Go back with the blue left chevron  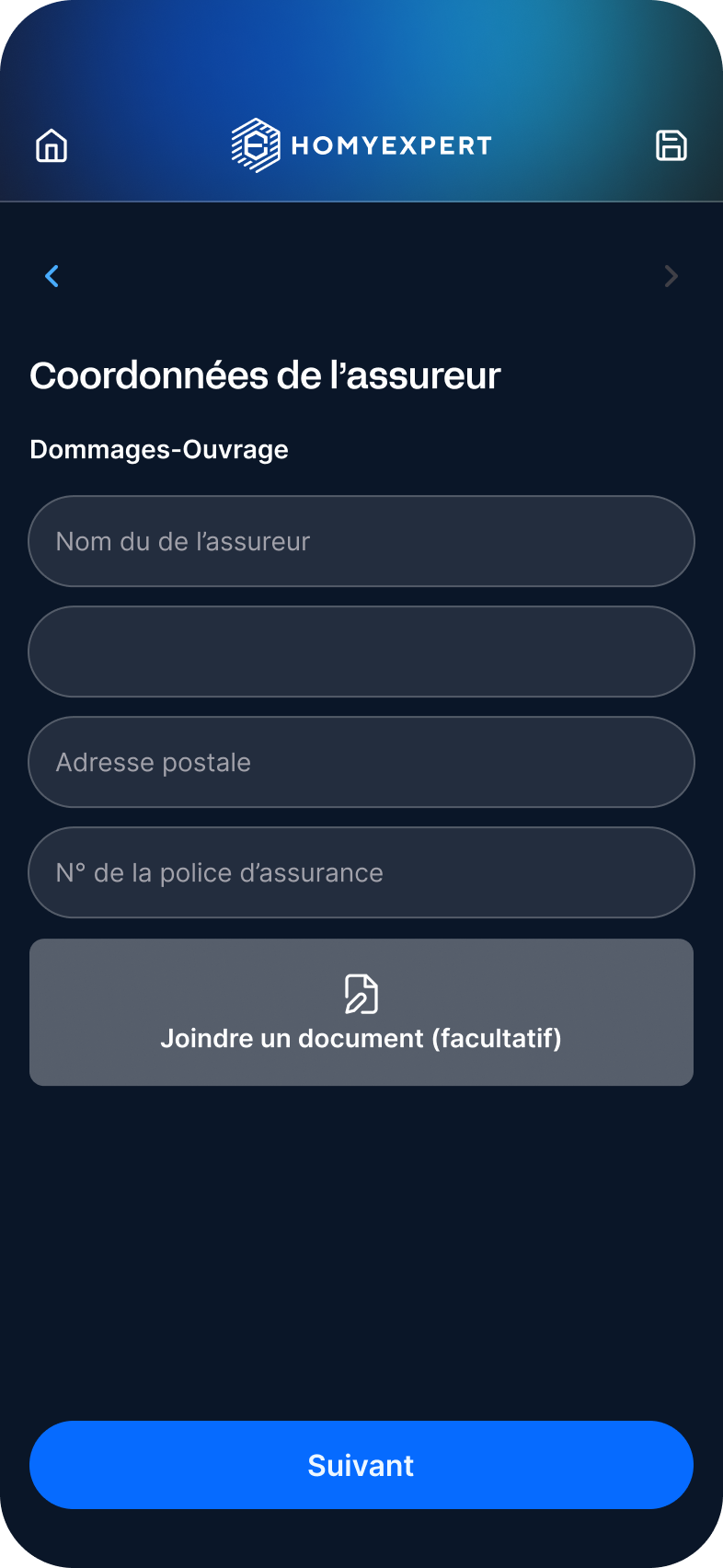(x=52, y=276)
